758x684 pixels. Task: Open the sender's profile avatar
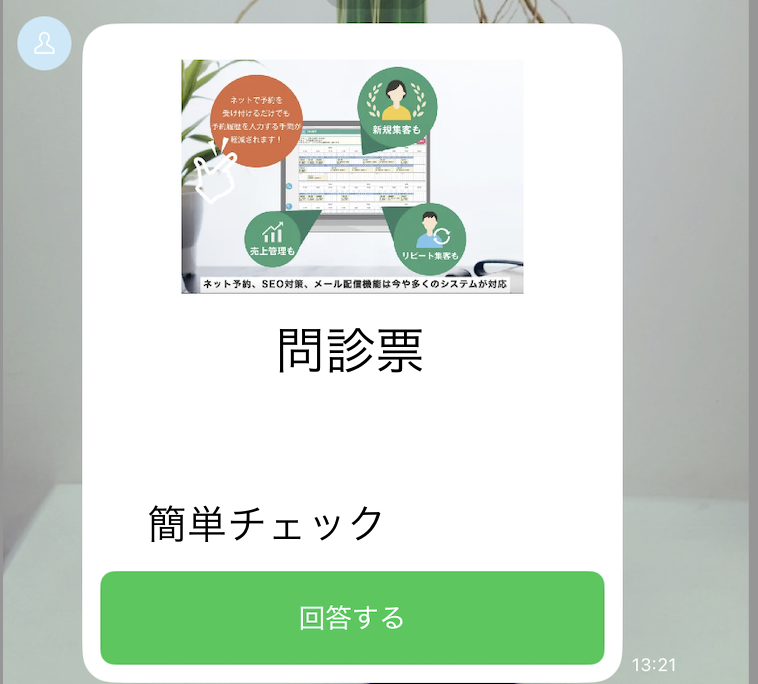[45, 44]
